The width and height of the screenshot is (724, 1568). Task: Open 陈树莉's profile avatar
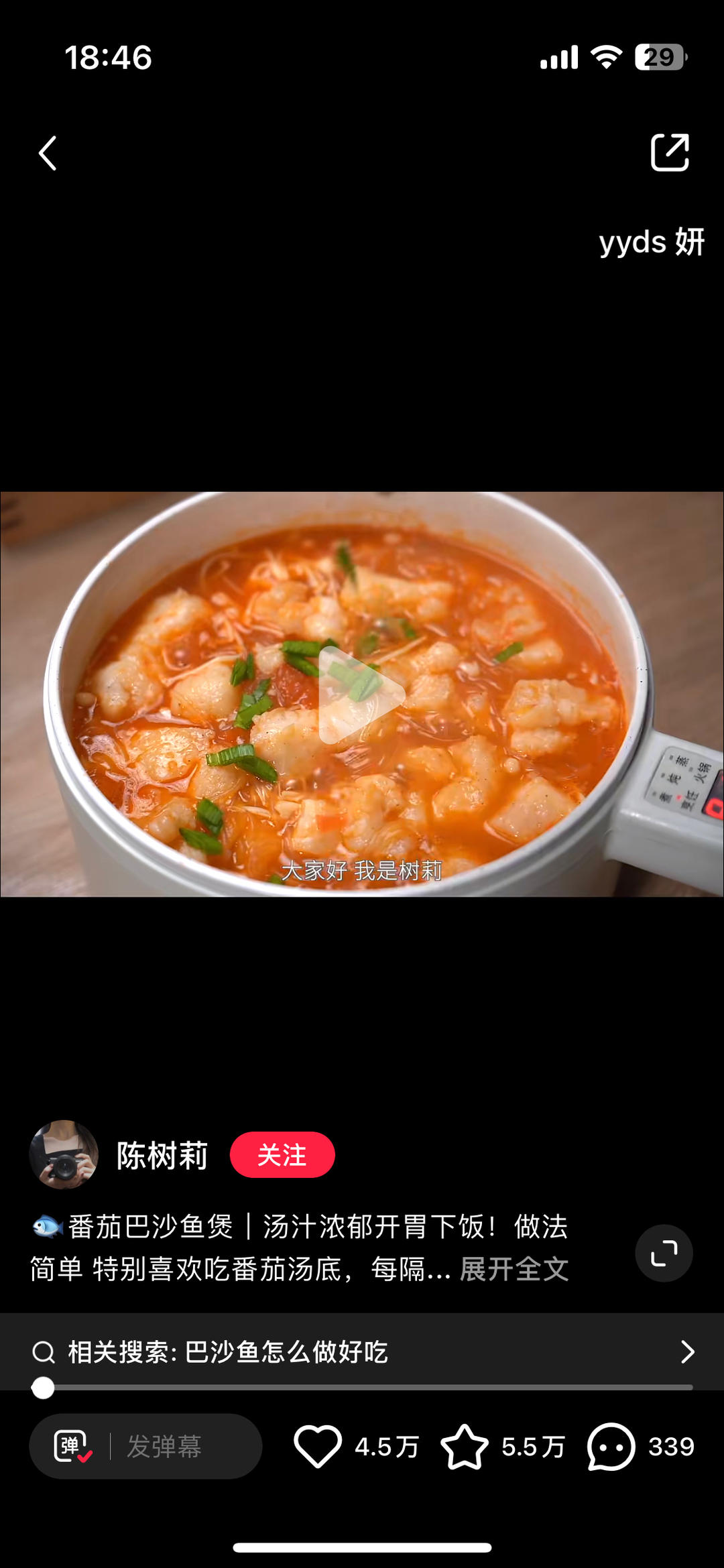[x=64, y=1154]
